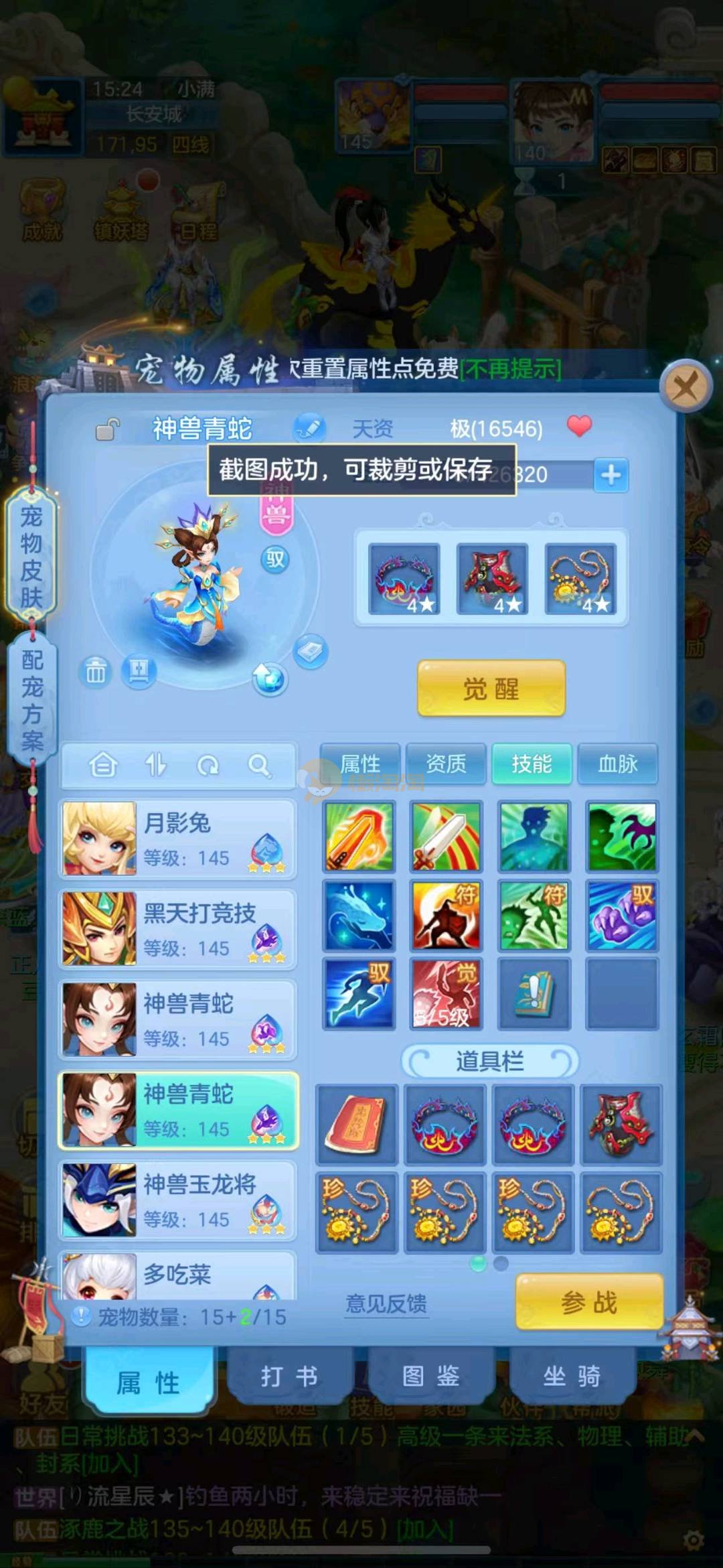Open the 宠物皮肤 side tab
The width and height of the screenshot is (723, 1568).
31,556
